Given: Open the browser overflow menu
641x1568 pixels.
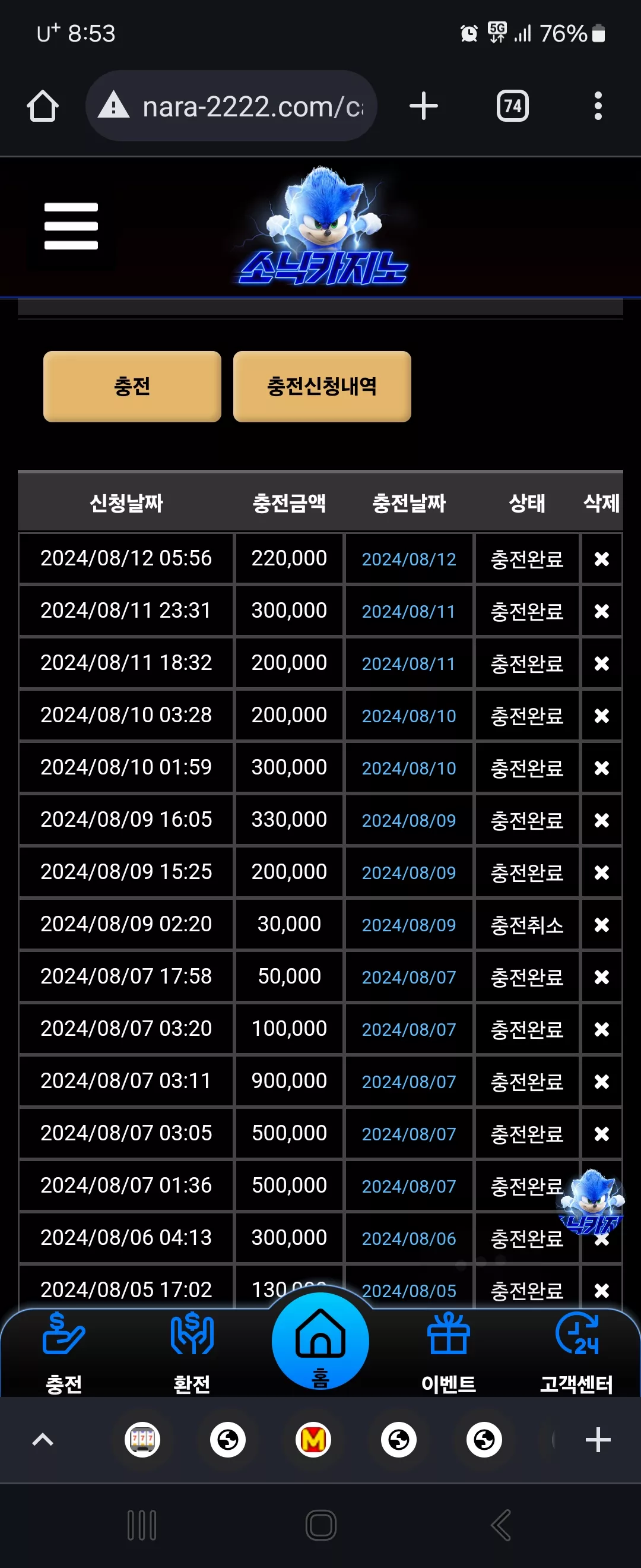Looking at the screenshot, I should click(x=598, y=106).
